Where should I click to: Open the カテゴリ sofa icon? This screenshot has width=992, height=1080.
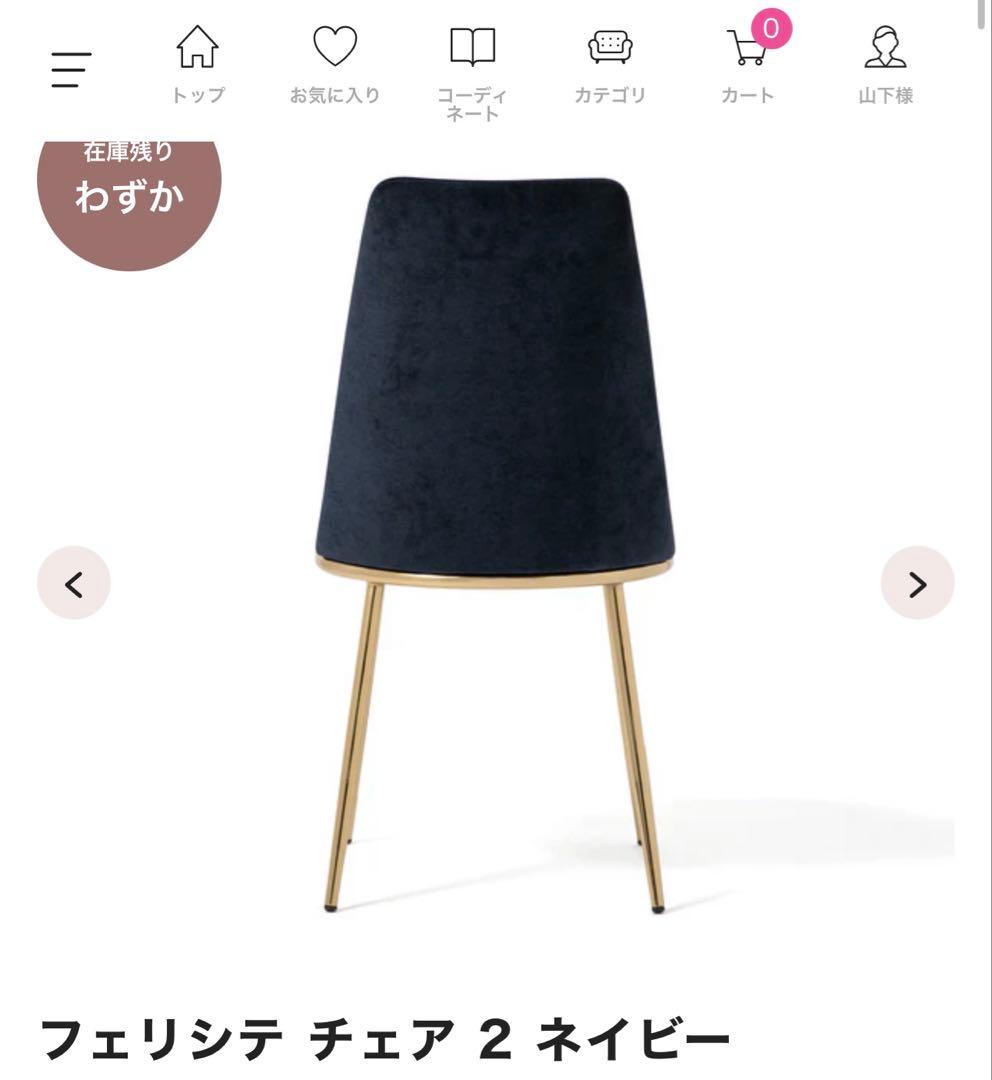(608, 47)
